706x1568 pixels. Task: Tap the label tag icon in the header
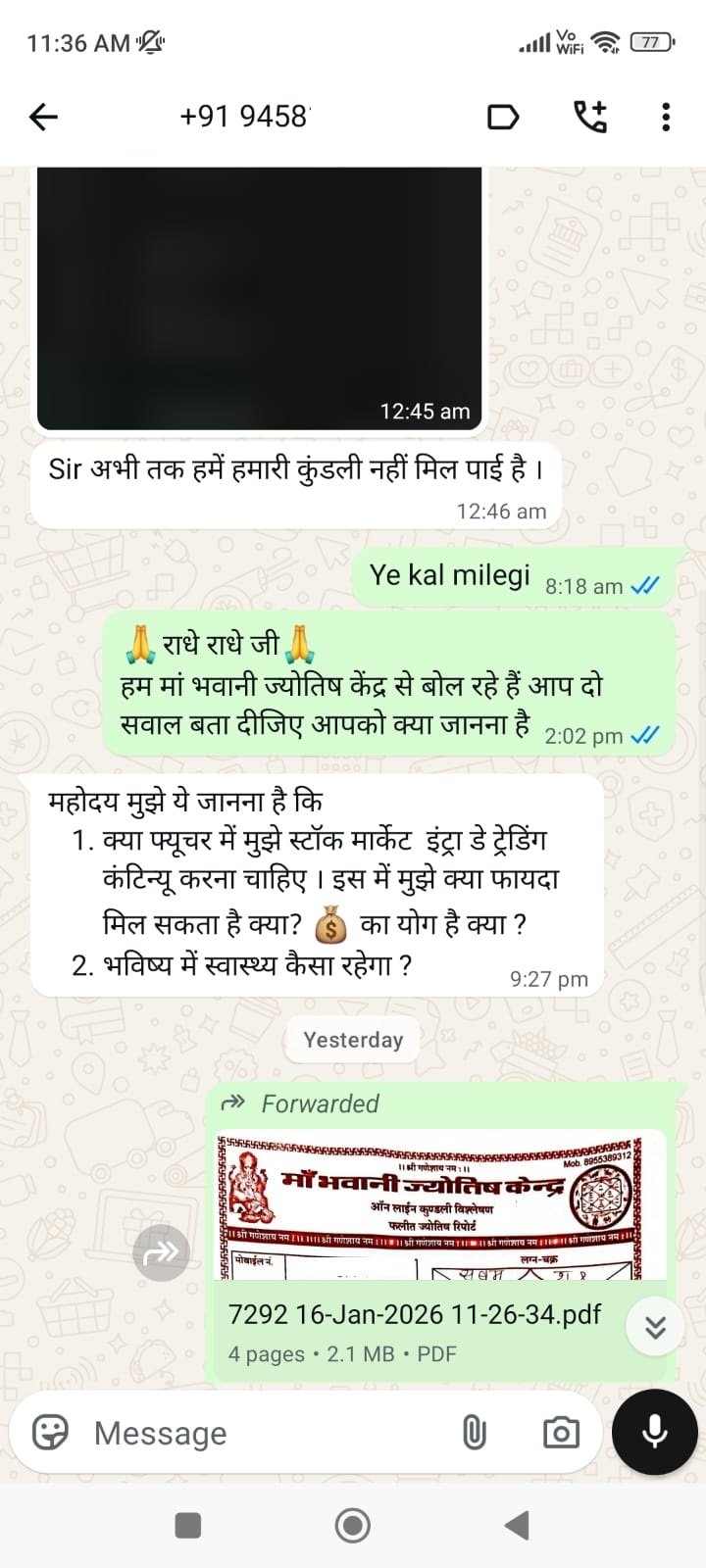pyautogui.click(x=503, y=118)
